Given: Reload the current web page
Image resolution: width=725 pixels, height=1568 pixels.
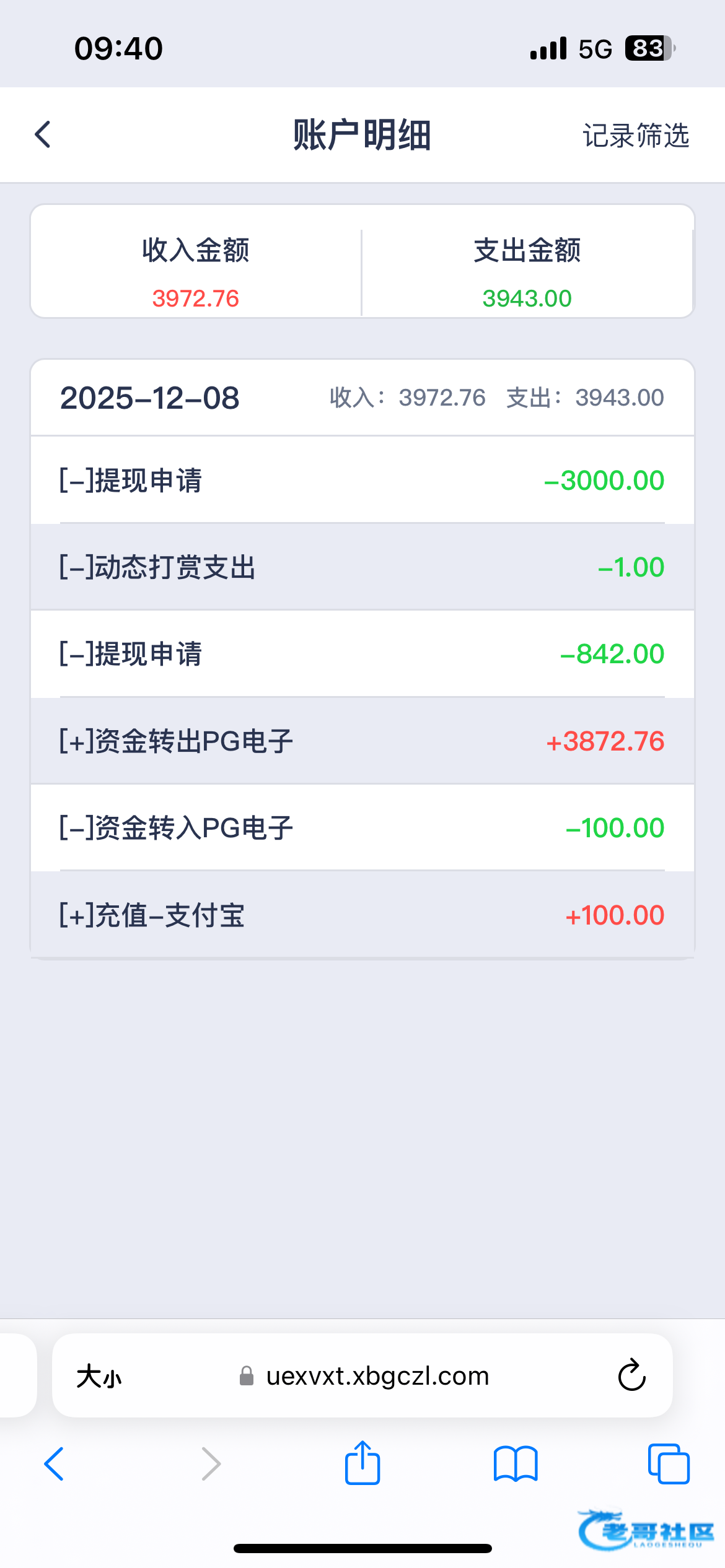Looking at the screenshot, I should coord(631,1375).
